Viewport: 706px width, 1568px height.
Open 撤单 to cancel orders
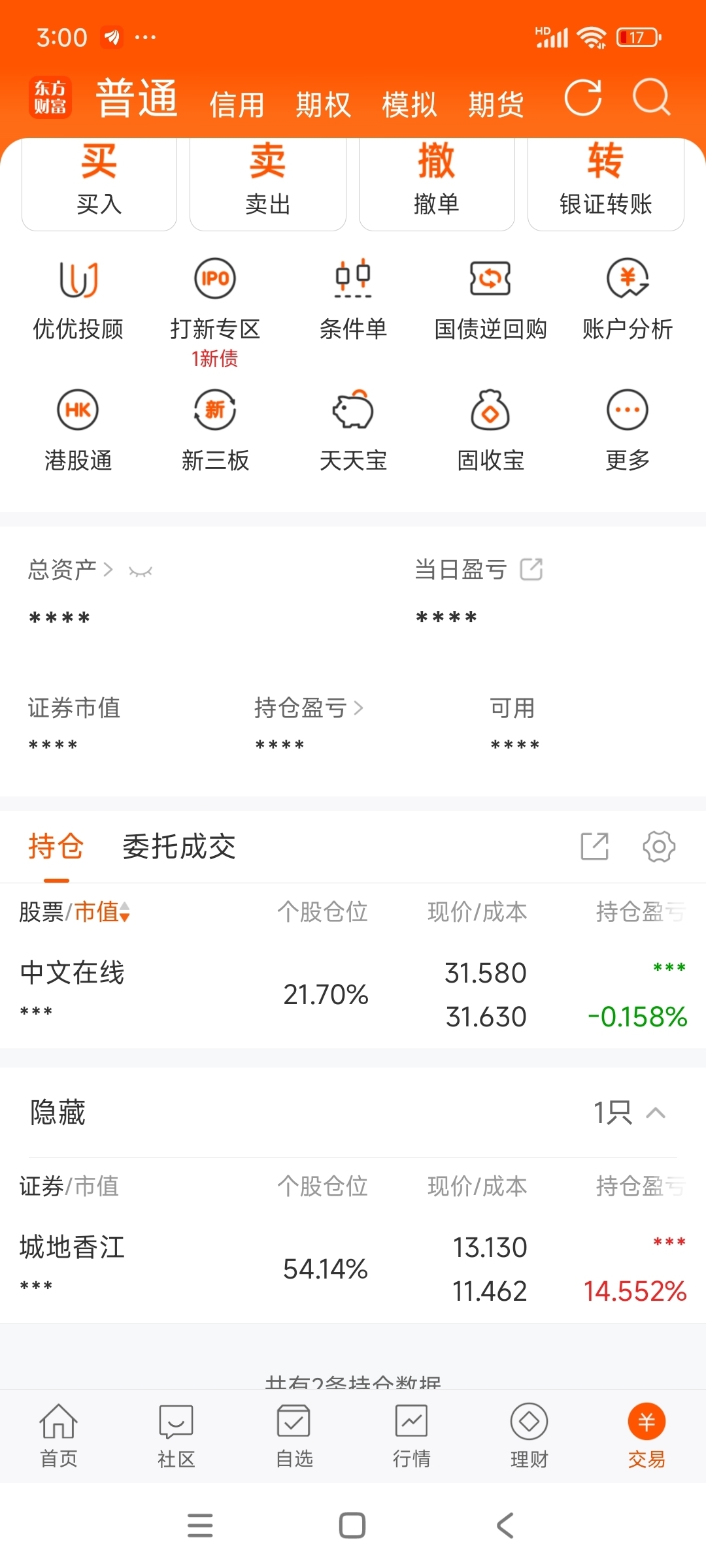(x=437, y=184)
